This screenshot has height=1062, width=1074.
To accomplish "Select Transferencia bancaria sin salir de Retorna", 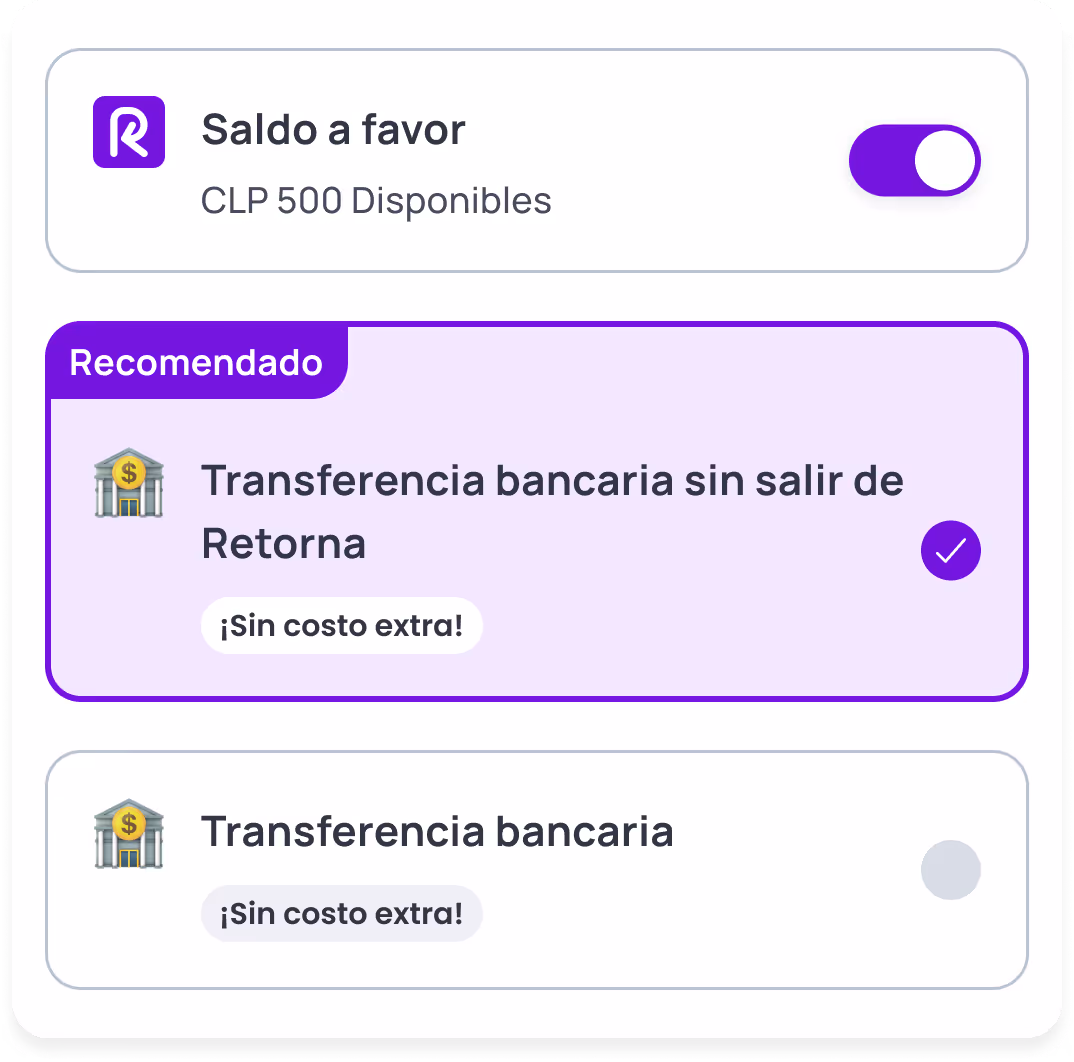I will pos(950,550).
